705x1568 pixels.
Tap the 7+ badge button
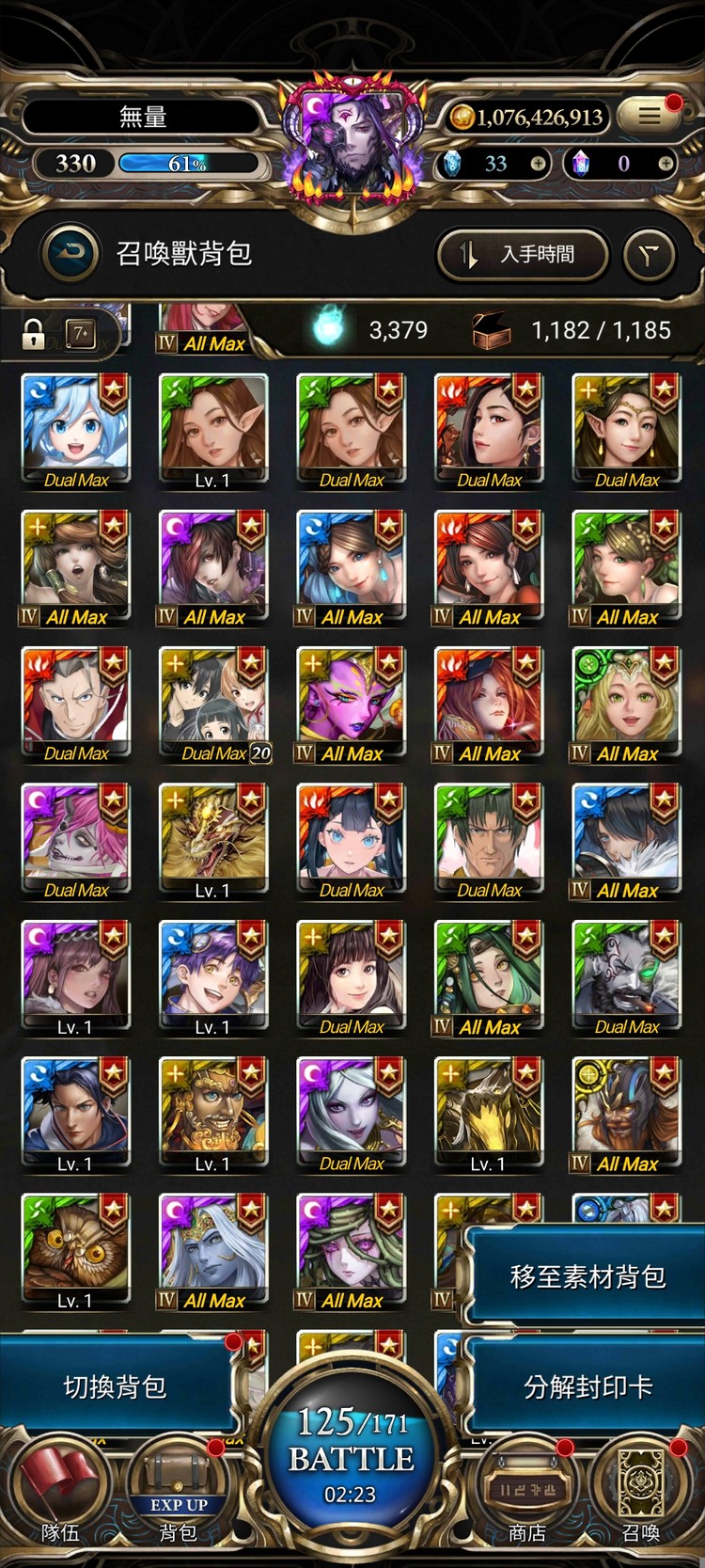81,333
